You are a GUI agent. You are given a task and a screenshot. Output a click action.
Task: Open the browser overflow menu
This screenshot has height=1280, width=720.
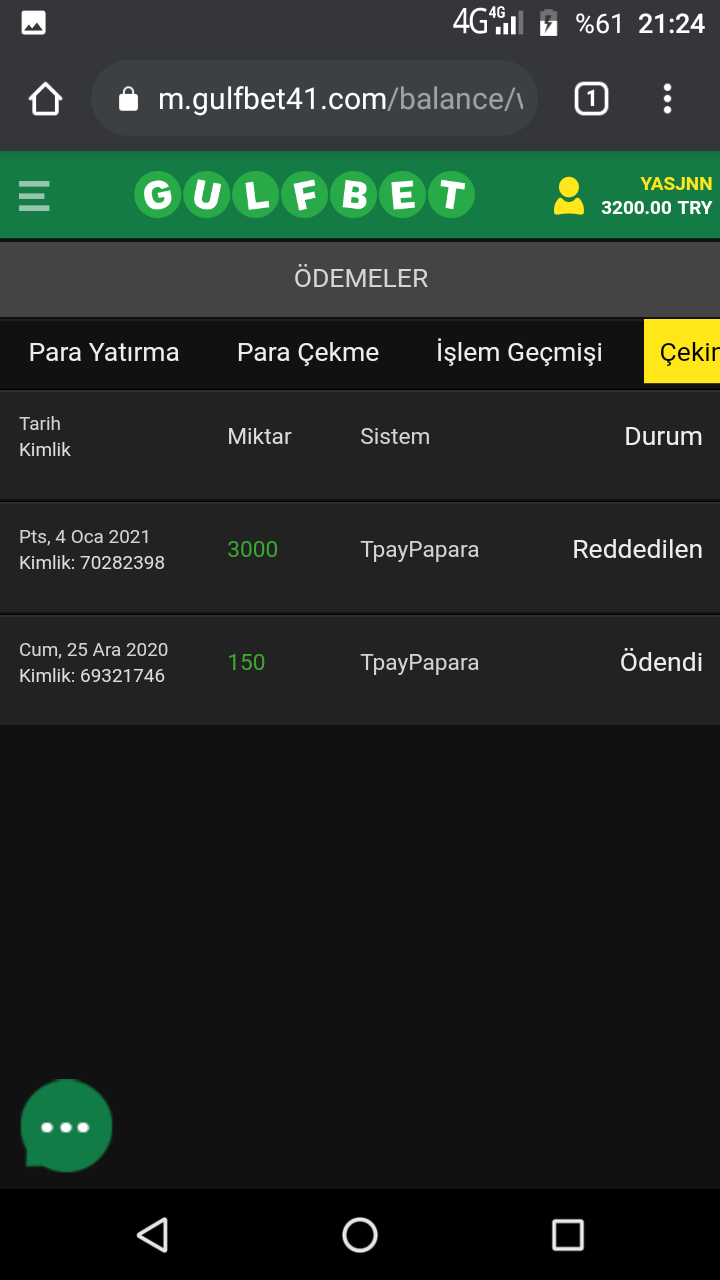click(667, 98)
